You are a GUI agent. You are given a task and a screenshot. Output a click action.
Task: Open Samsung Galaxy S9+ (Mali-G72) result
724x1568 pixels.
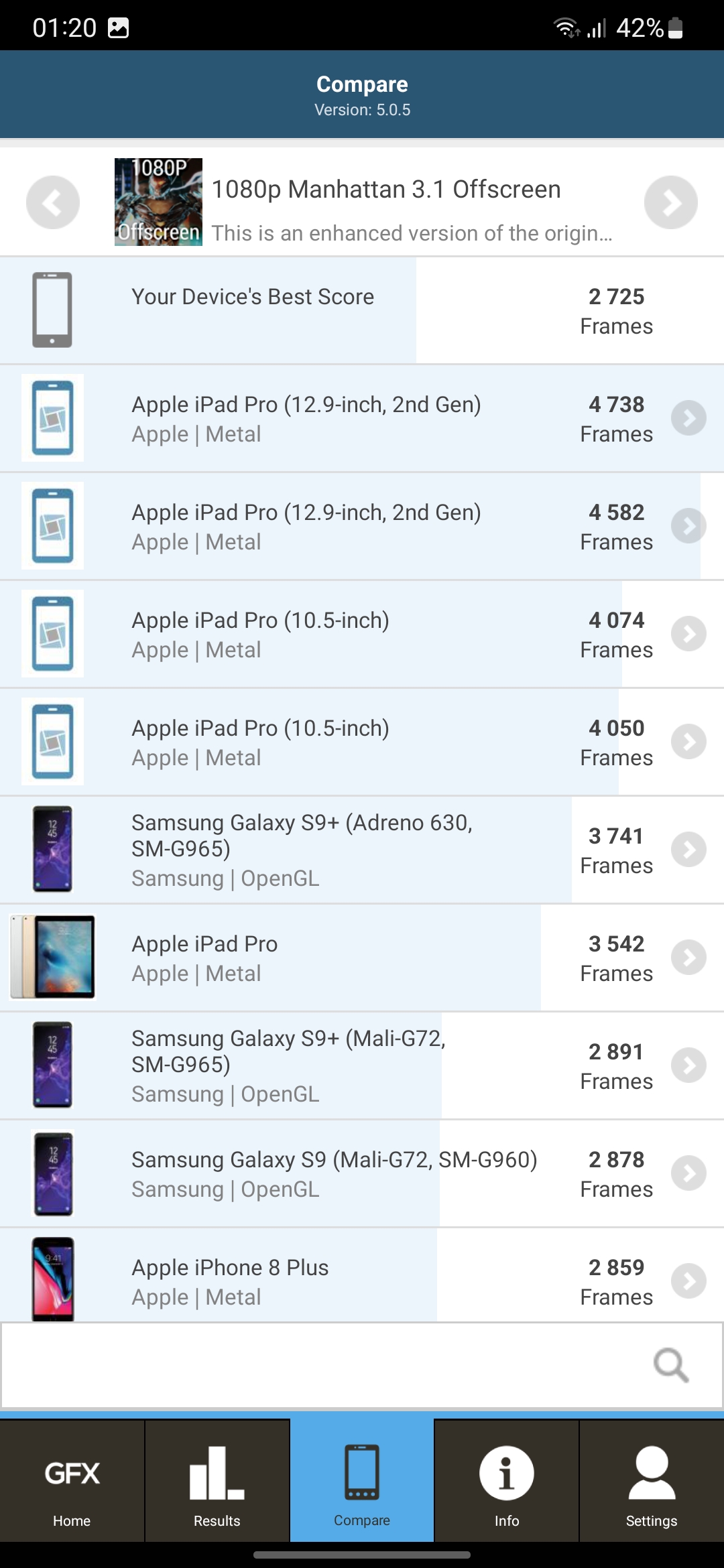[x=362, y=1066]
